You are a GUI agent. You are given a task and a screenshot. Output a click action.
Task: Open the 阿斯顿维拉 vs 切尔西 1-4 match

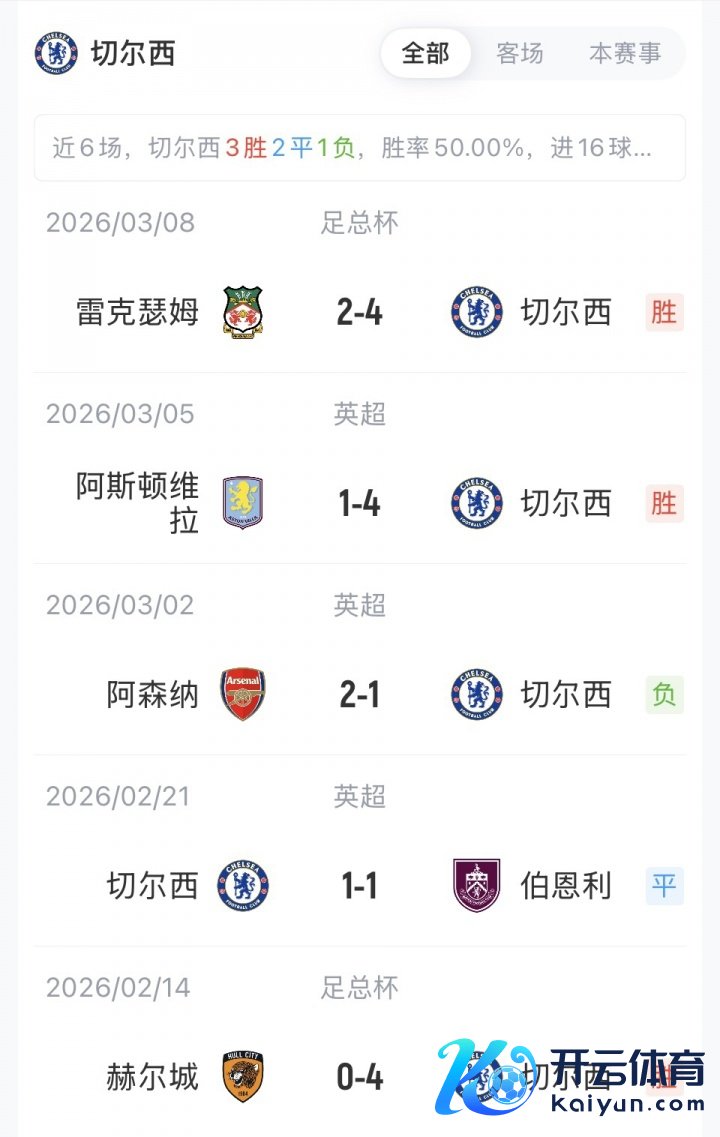360,503
